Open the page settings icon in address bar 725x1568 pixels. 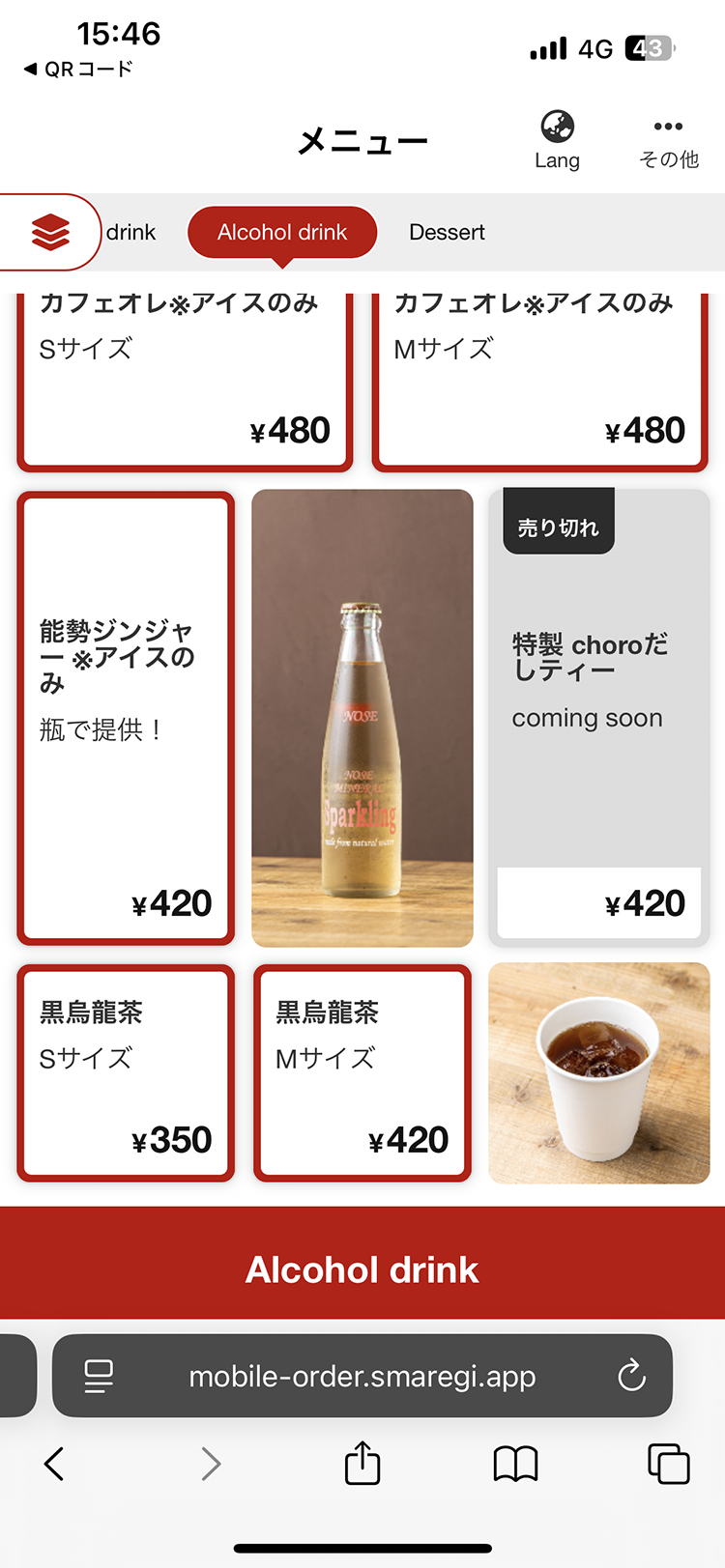pos(99,1377)
